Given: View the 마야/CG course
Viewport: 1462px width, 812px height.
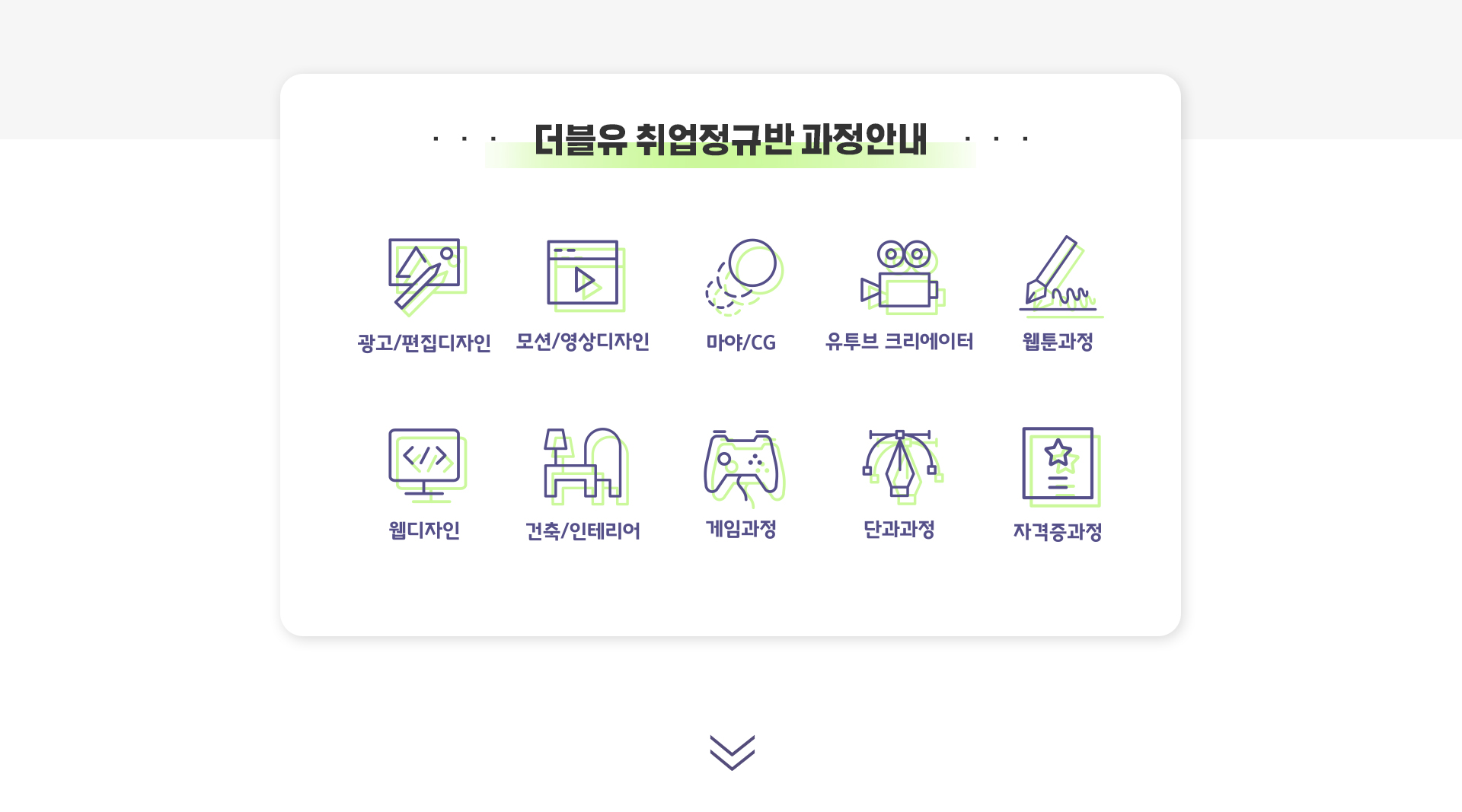Looking at the screenshot, I should click(741, 293).
